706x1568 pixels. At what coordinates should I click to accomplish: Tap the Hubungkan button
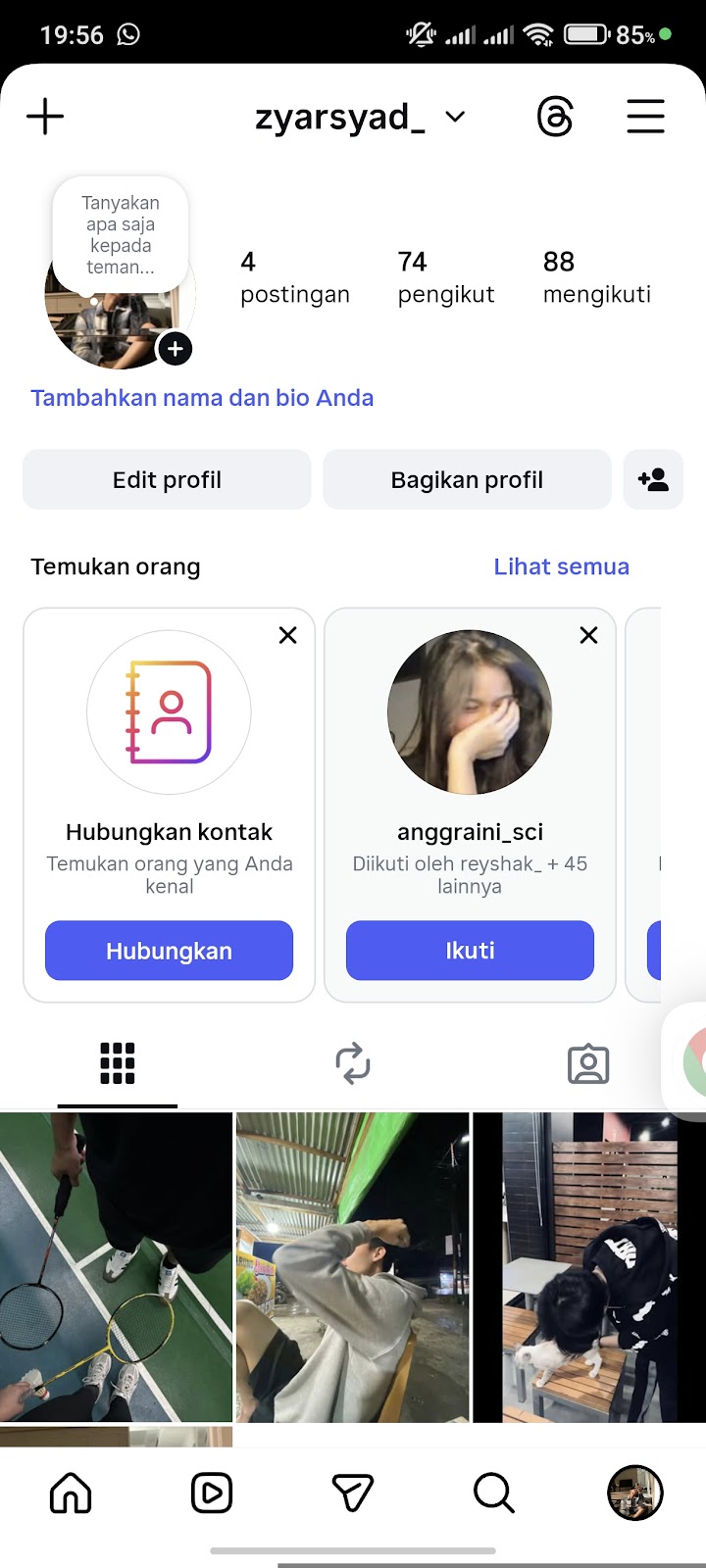tap(169, 951)
